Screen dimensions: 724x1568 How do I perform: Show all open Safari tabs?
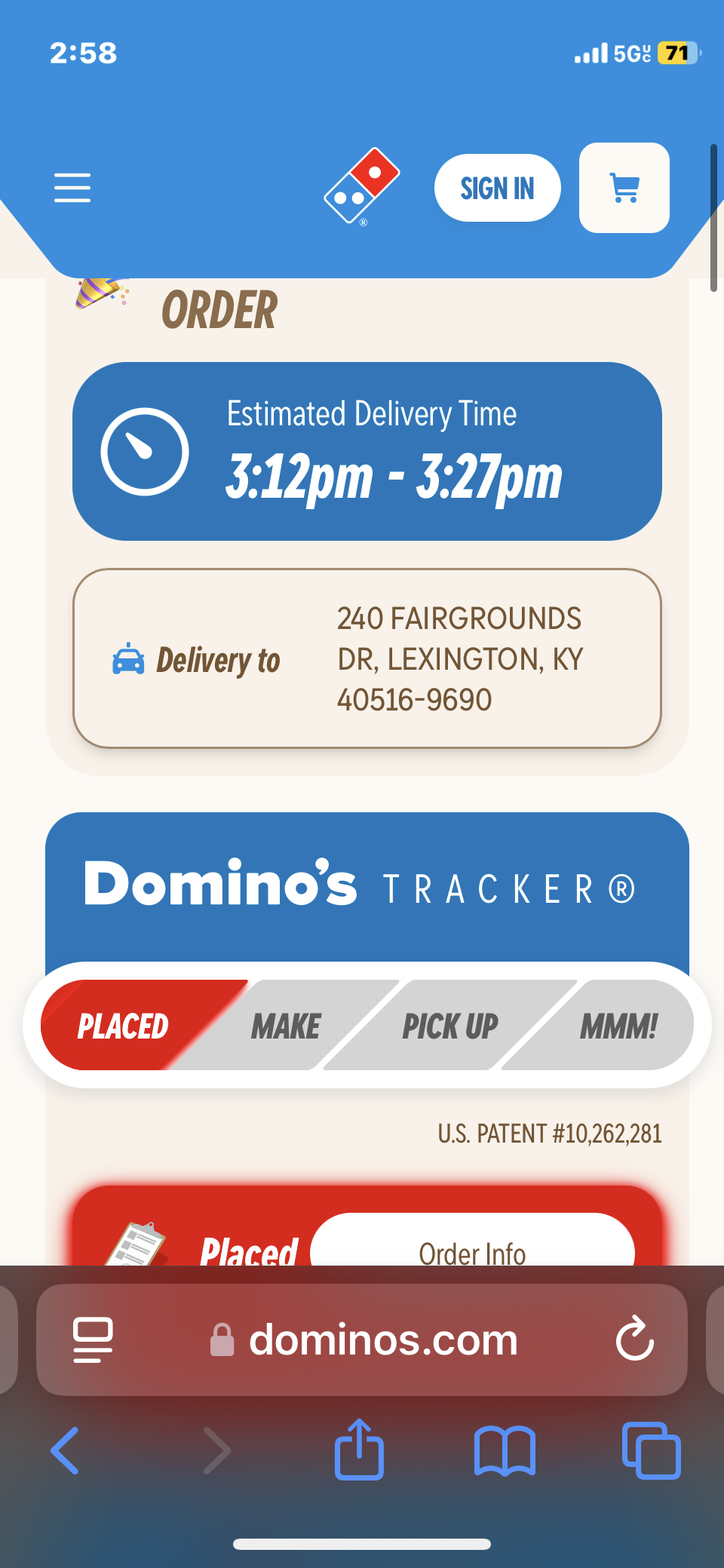pyautogui.click(x=652, y=1450)
